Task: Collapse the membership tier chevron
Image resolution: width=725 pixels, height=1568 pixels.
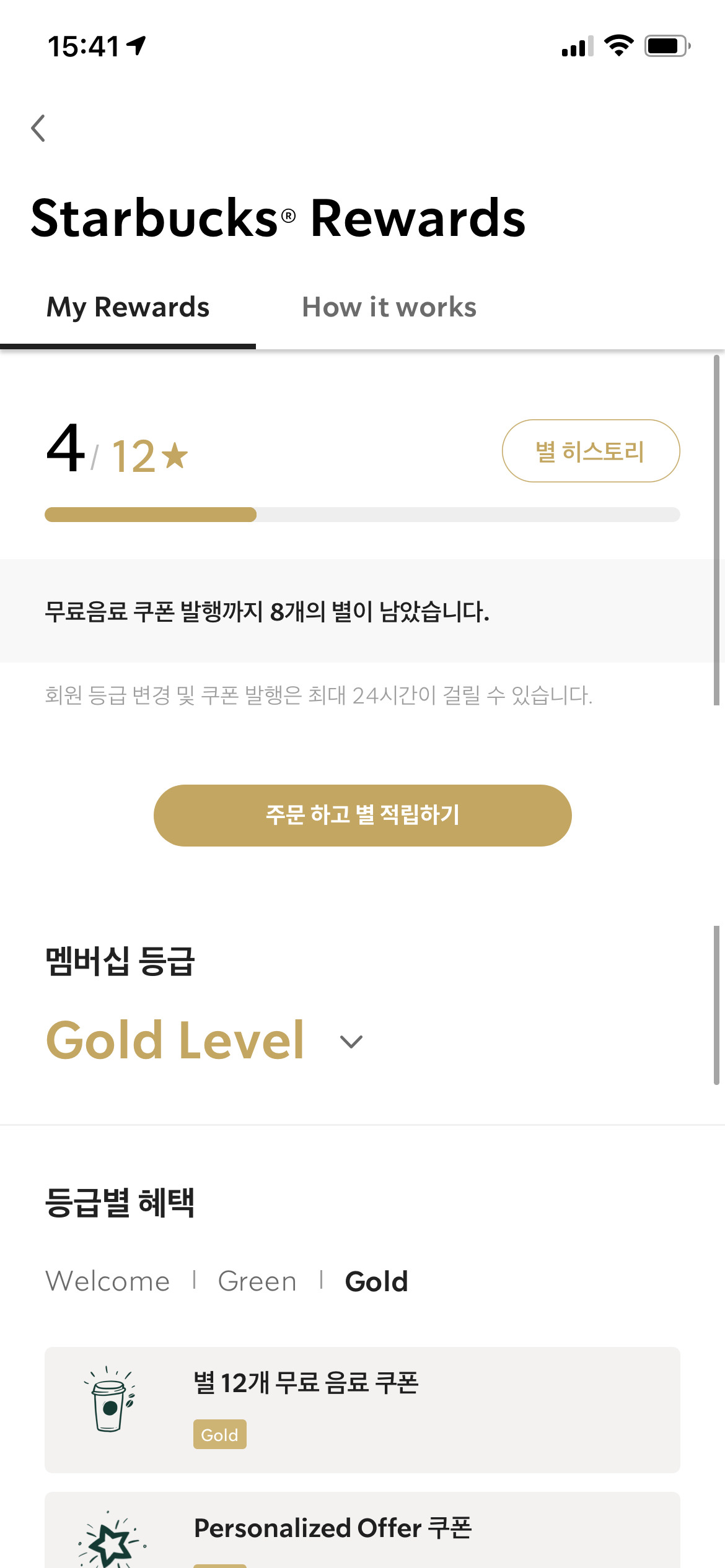Action: click(349, 1040)
